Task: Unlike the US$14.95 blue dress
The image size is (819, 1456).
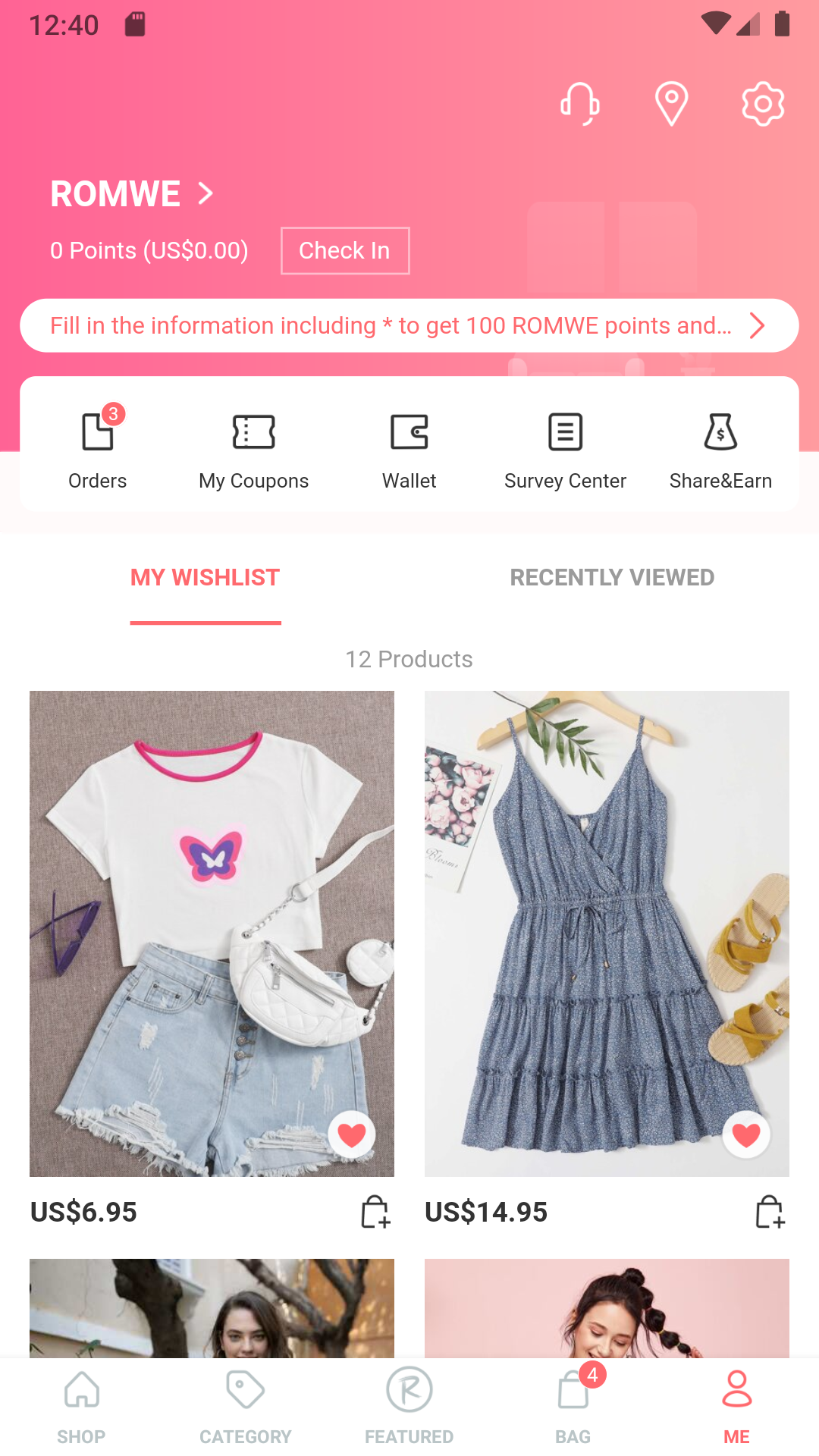Action: tap(746, 1134)
